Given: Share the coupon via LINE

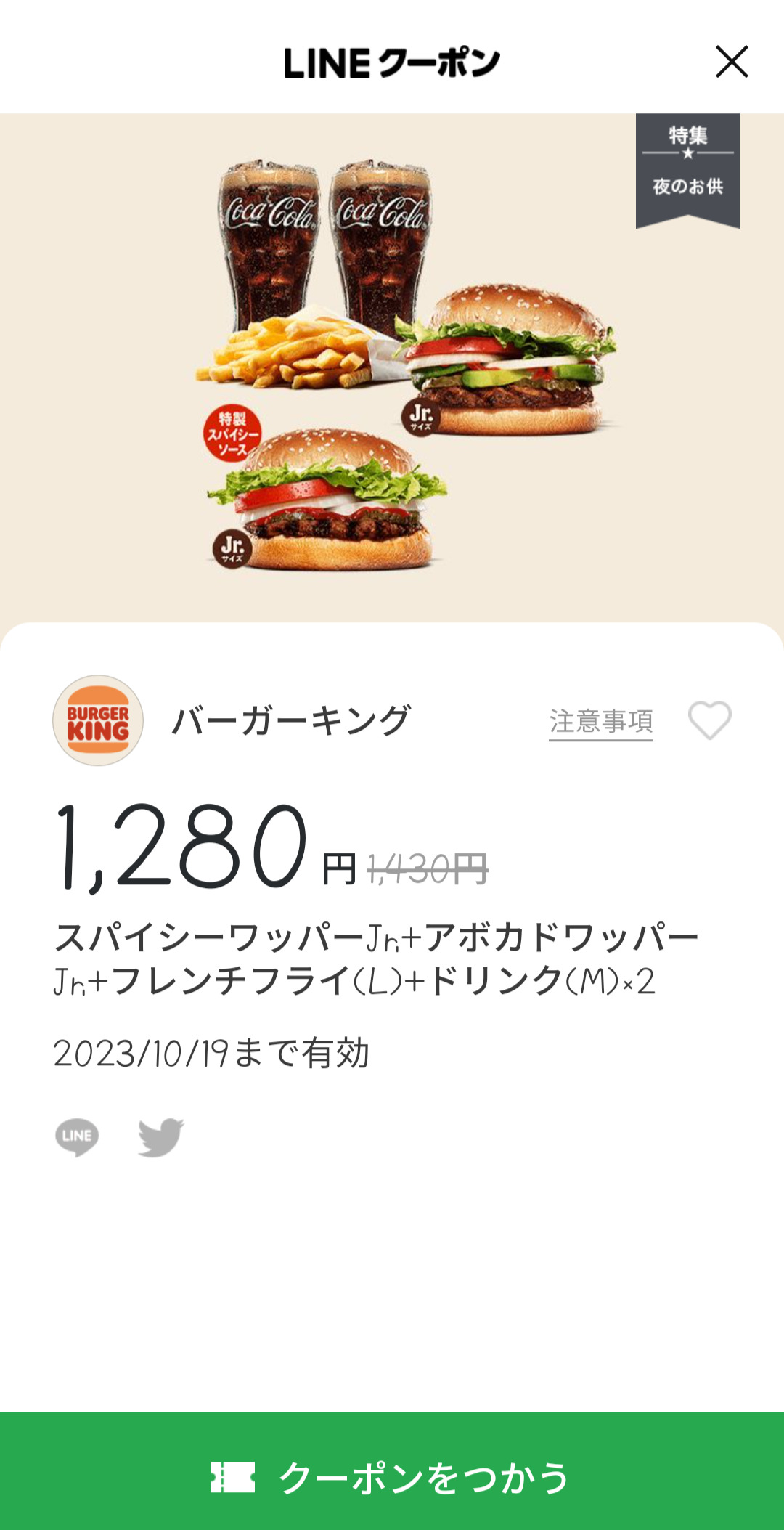Looking at the screenshot, I should click(77, 1136).
